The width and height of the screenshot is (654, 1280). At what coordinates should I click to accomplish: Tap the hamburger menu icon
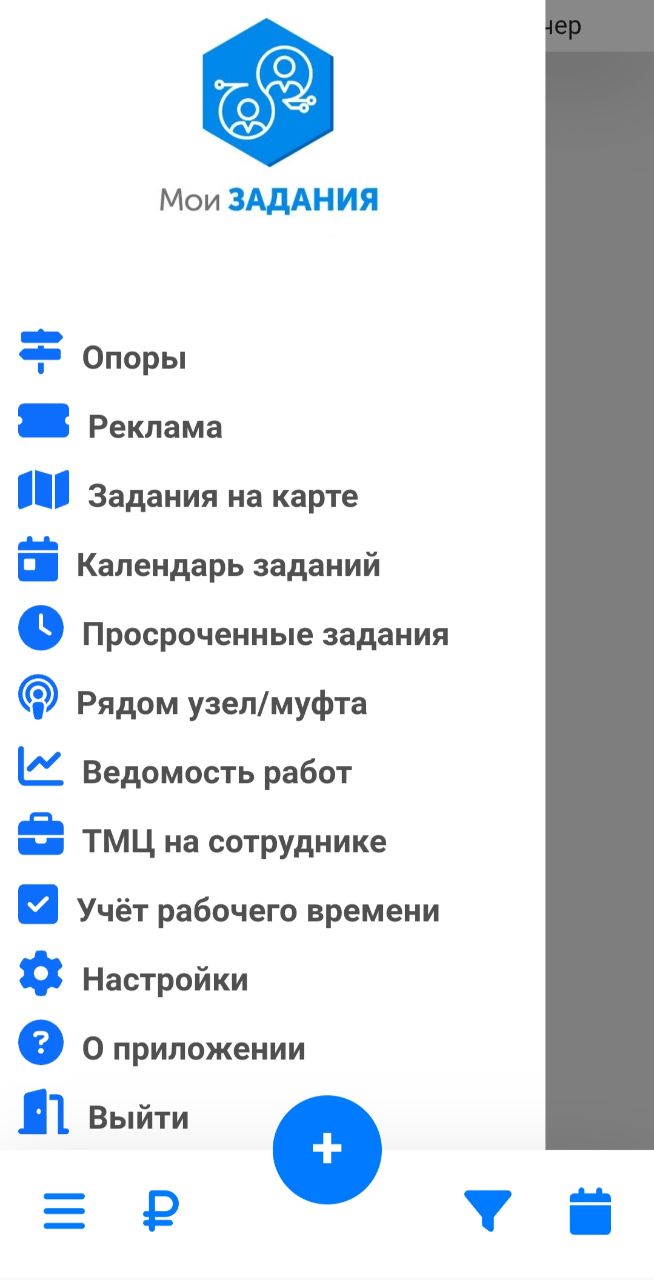(64, 1212)
